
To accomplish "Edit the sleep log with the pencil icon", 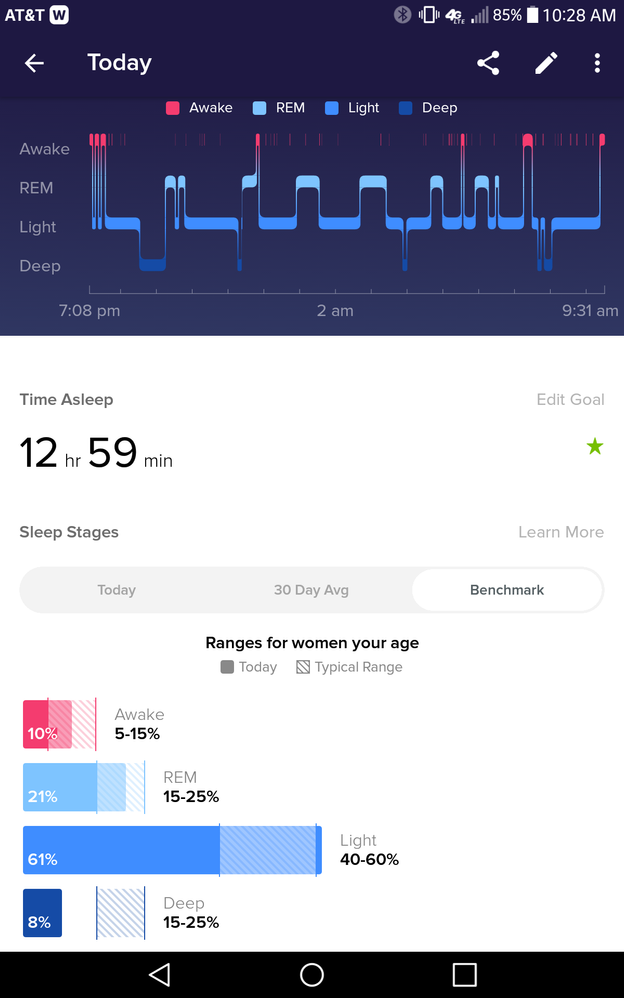I will point(545,63).
